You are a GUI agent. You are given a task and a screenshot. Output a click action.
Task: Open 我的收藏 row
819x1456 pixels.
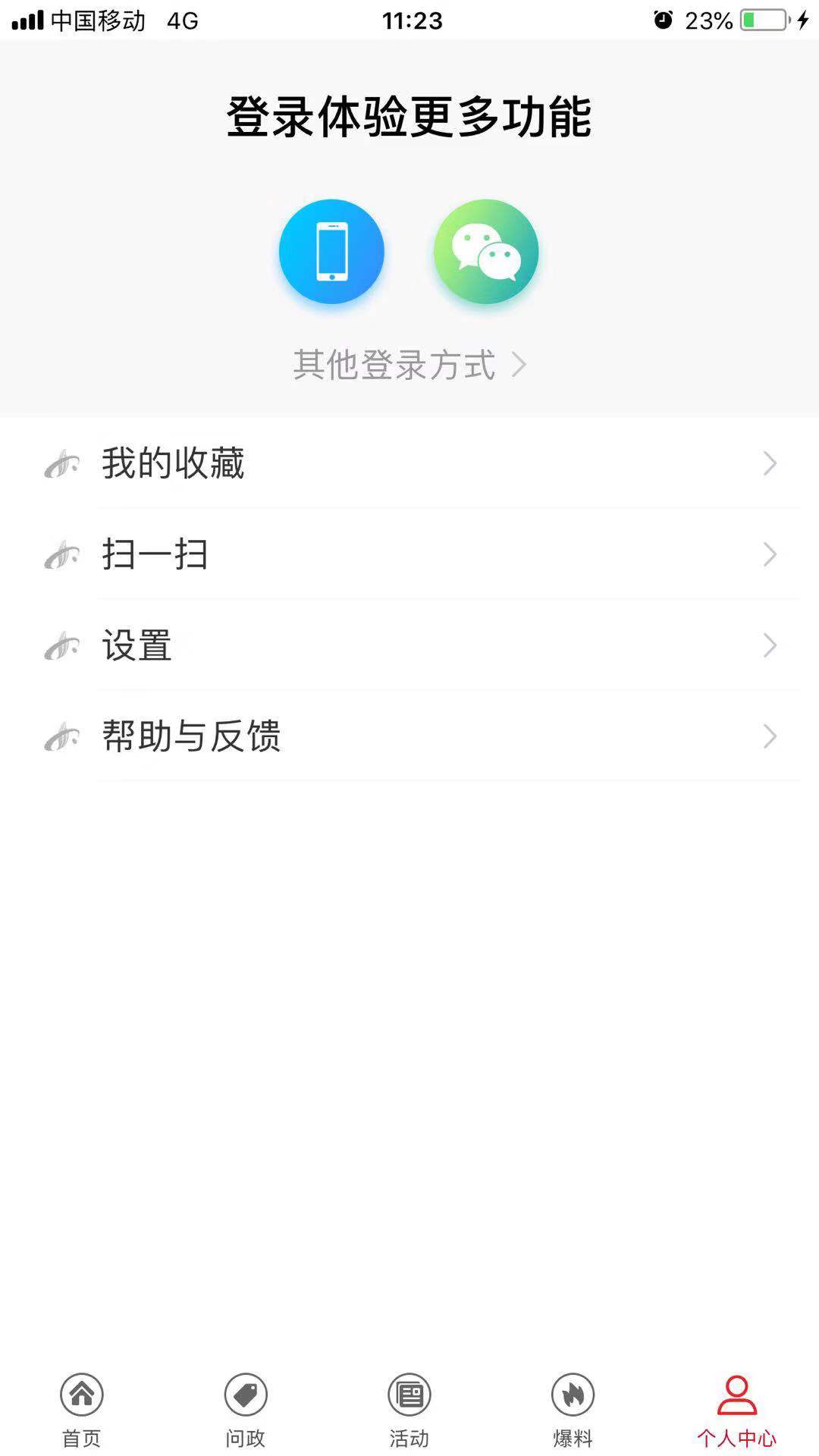click(x=409, y=463)
